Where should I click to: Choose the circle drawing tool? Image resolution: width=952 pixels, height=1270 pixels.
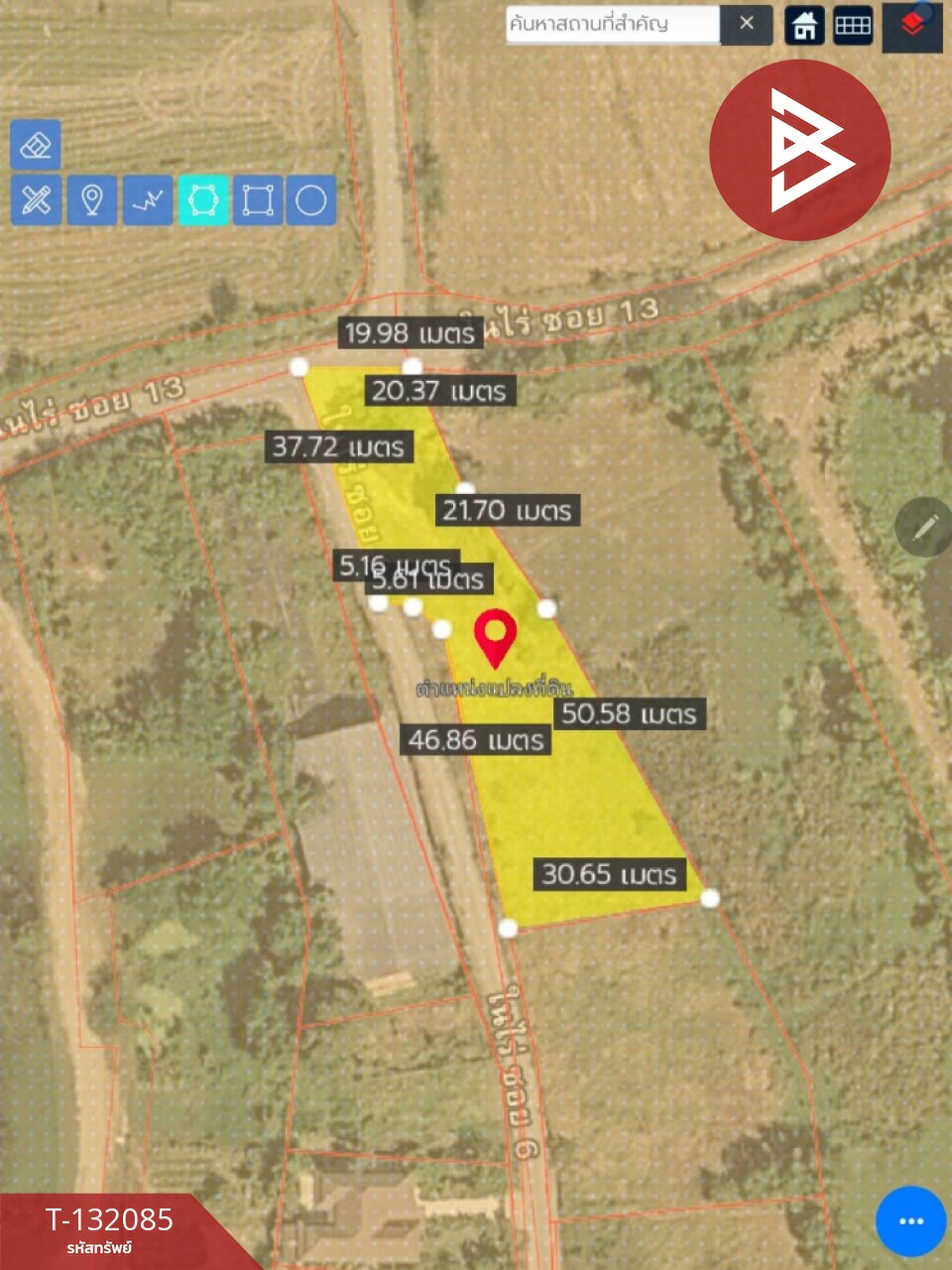311,199
